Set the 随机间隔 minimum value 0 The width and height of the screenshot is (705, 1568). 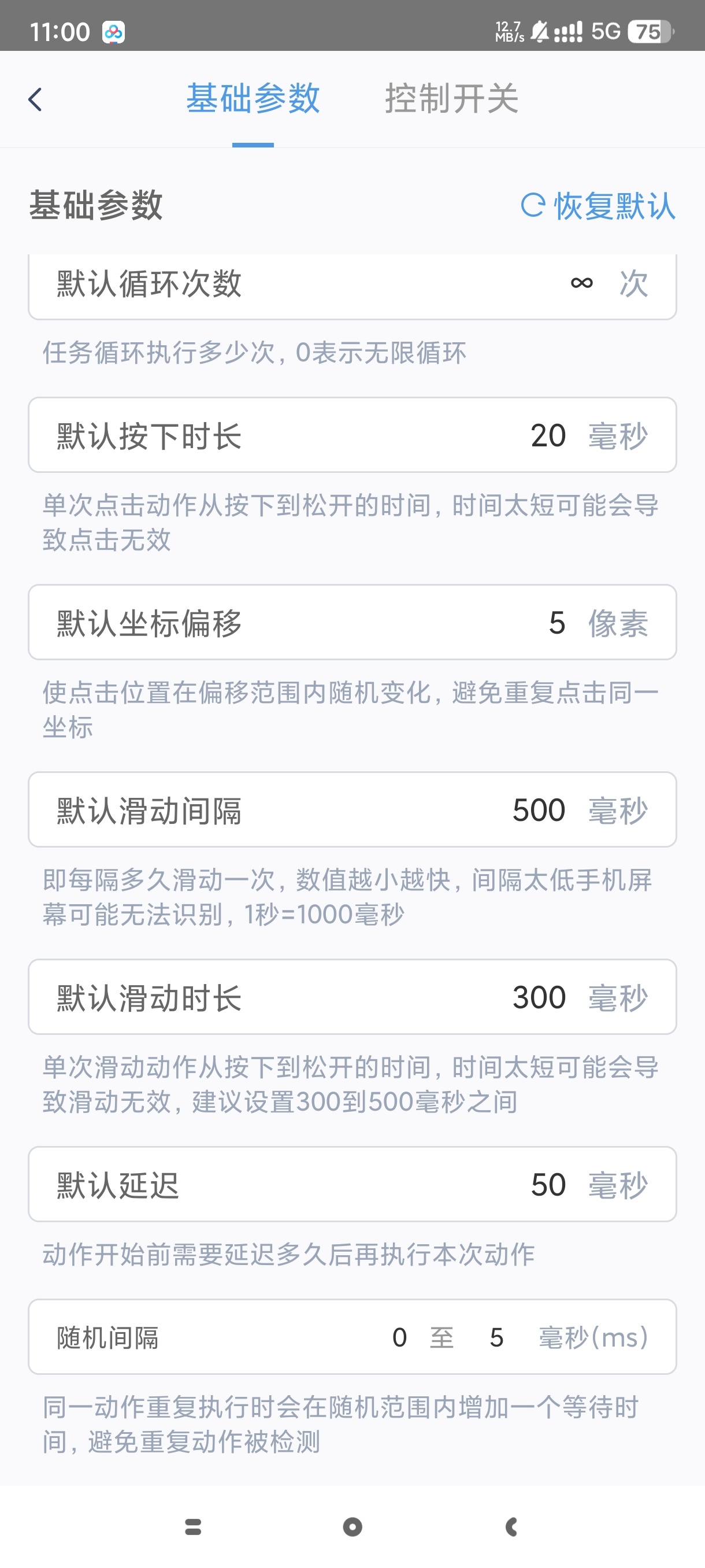pyautogui.click(x=399, y=1337)
